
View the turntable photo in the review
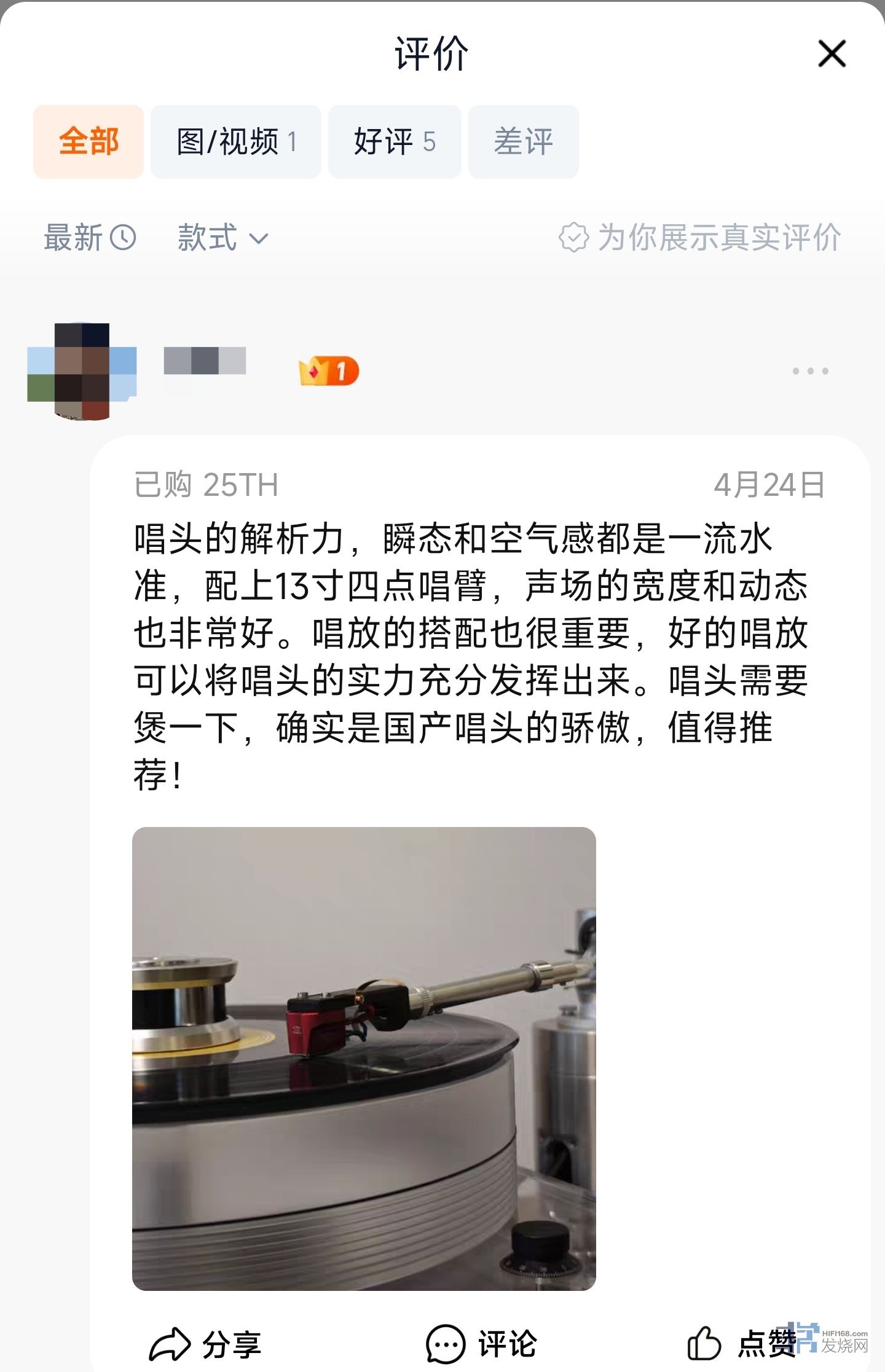(x=364, y=1058)
